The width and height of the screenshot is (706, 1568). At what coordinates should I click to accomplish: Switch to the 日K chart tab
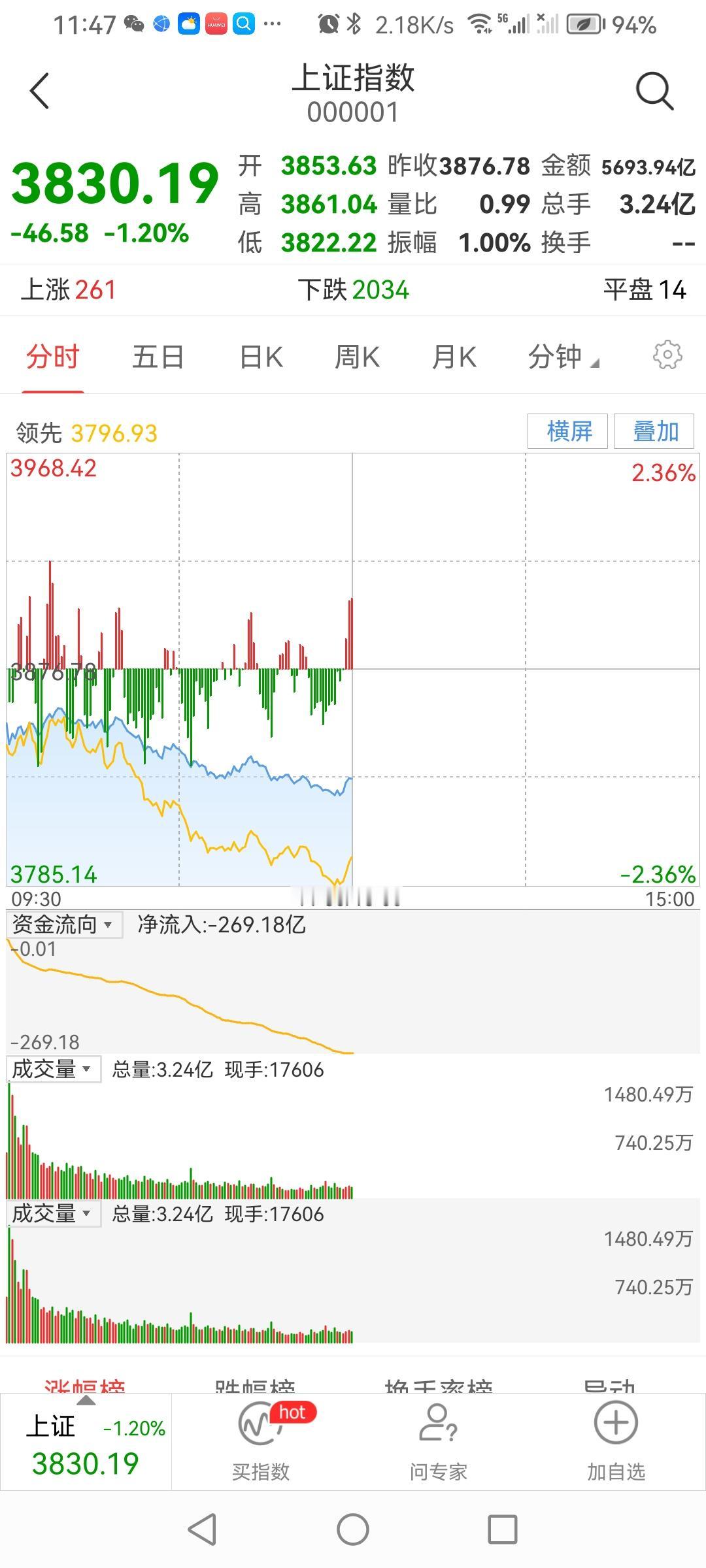pyautogui.click(x=261, y=357)
